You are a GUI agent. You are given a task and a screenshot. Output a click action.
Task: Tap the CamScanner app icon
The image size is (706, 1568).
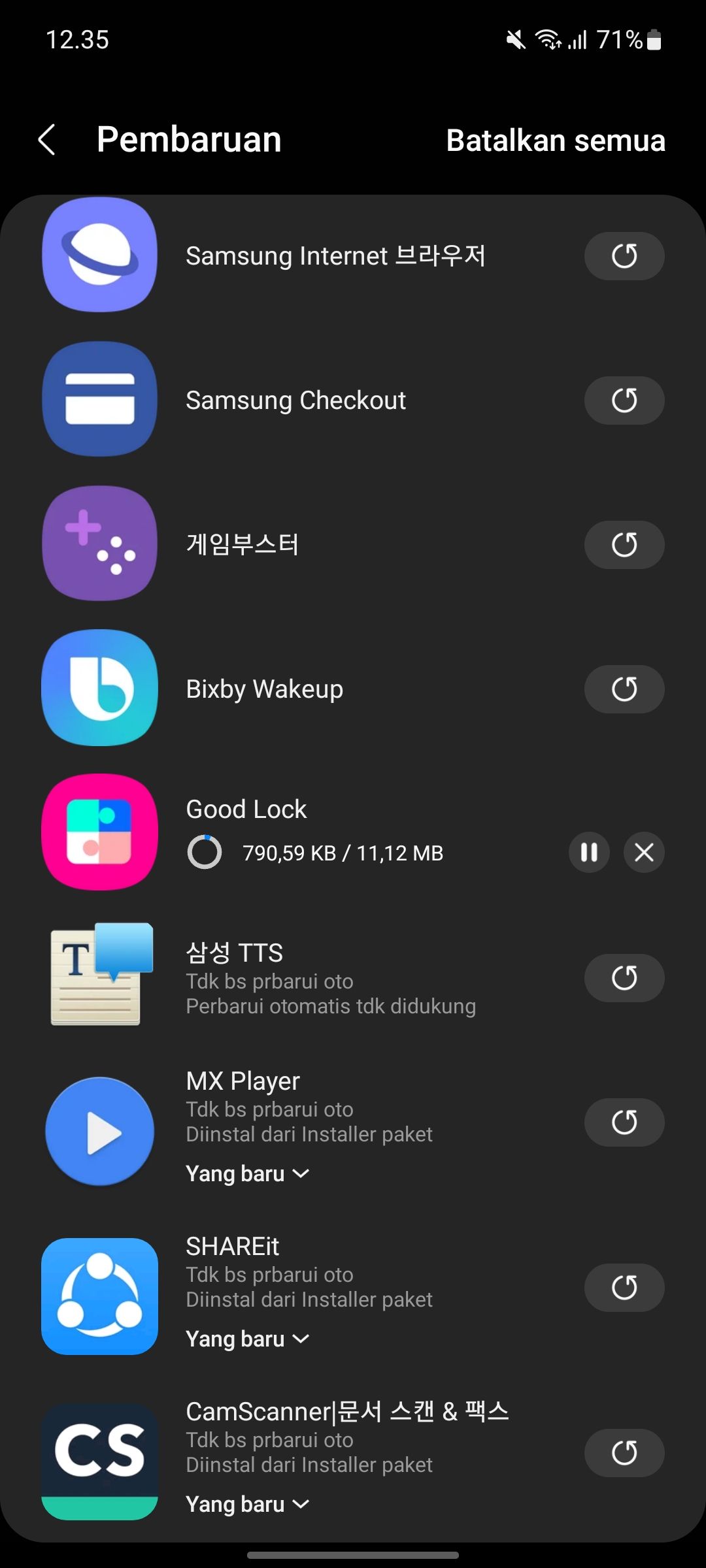click(99, 1462)
